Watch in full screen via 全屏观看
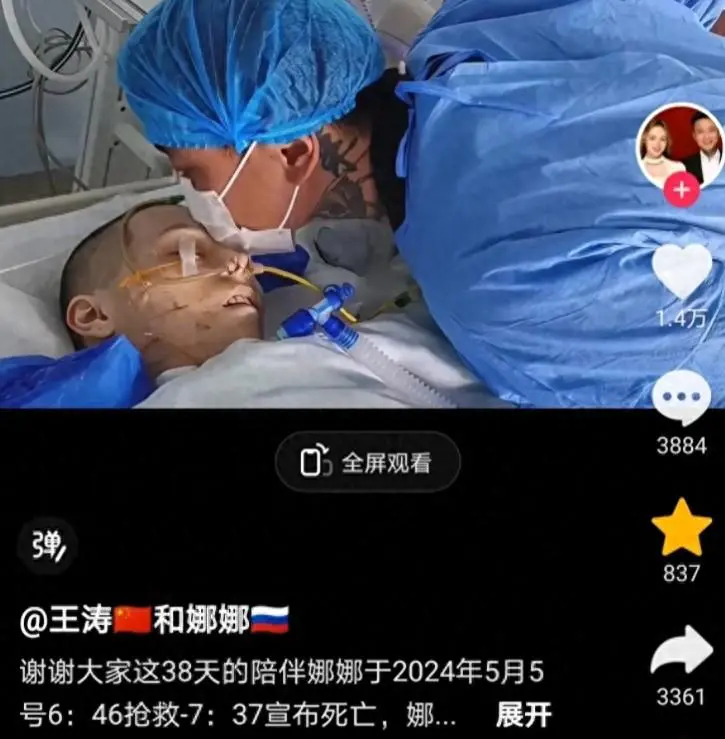Image resolution: width=725 pixels, height=739 pixels. pyautogui.click(x=368, y=462)
